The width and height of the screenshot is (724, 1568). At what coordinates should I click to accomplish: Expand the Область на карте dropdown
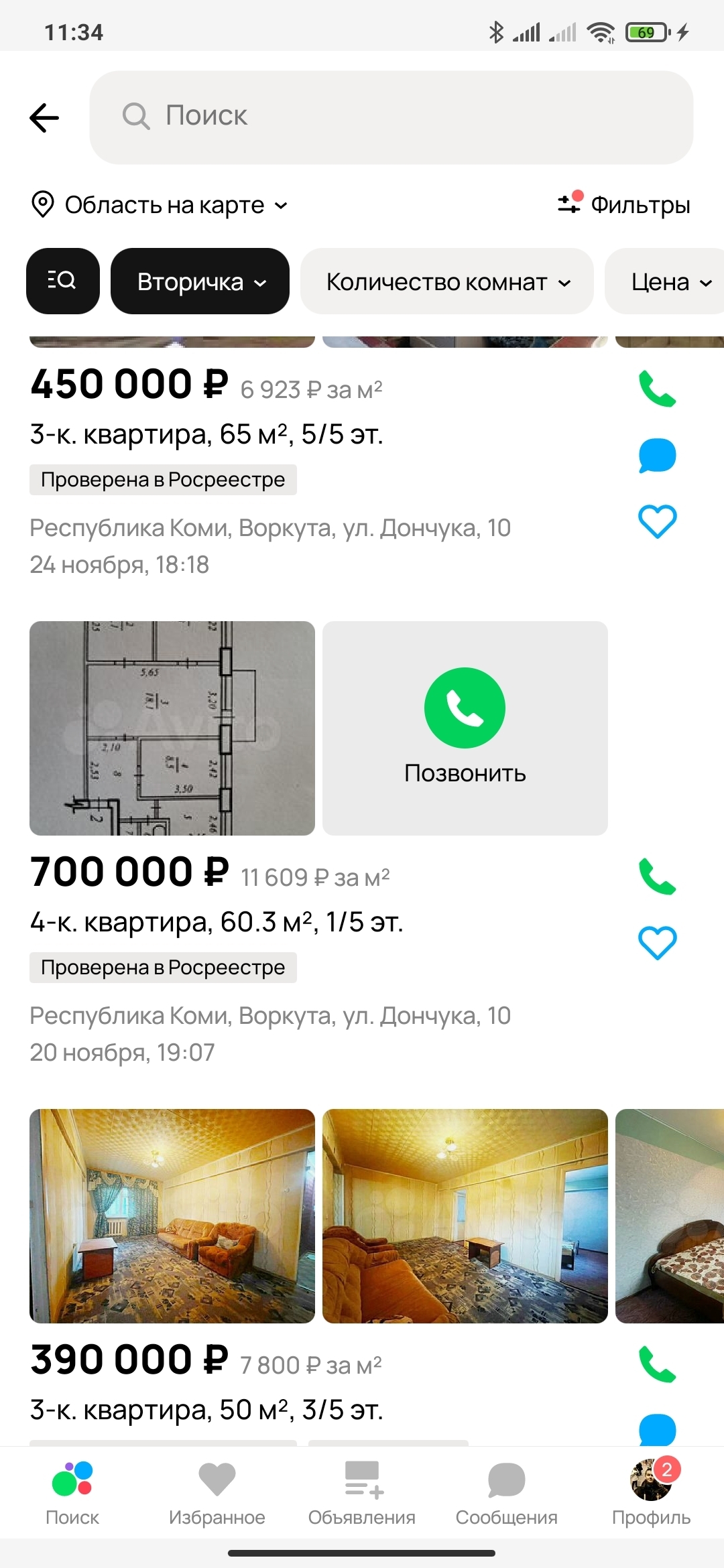pyautogui.click(x=160, y=204)
